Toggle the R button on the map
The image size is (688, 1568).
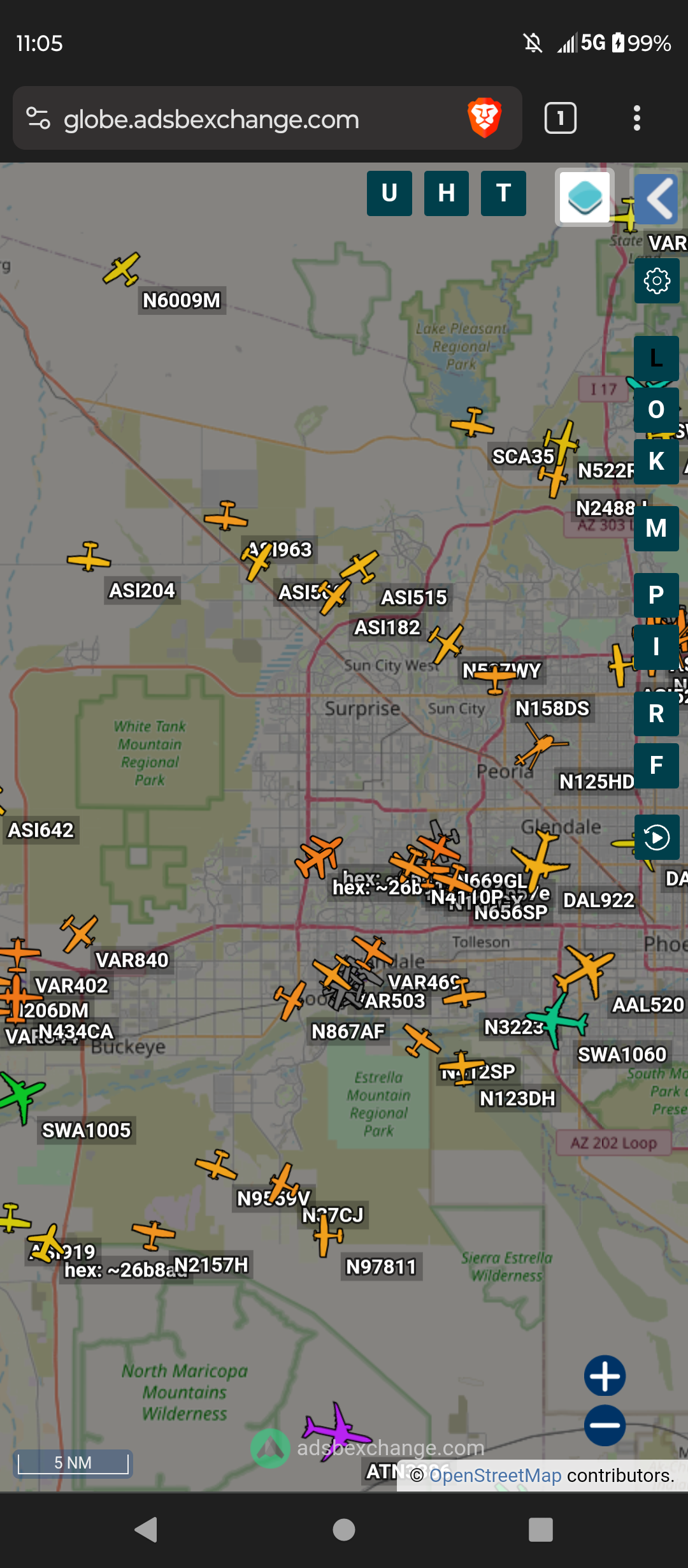click(x=656, y=714)
